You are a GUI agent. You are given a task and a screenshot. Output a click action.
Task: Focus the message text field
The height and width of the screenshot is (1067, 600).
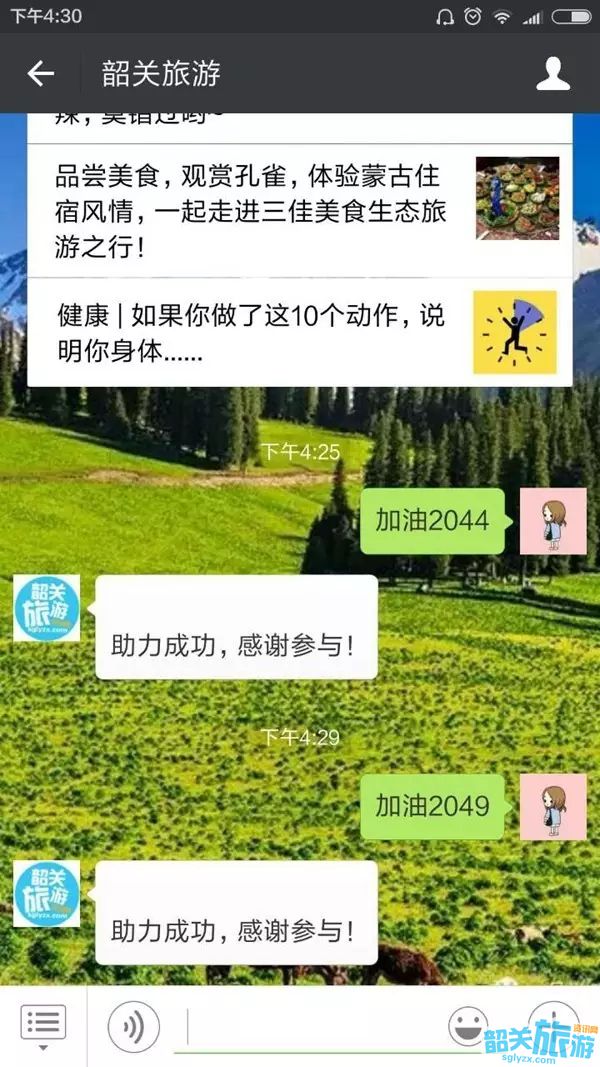point(310,1026)
